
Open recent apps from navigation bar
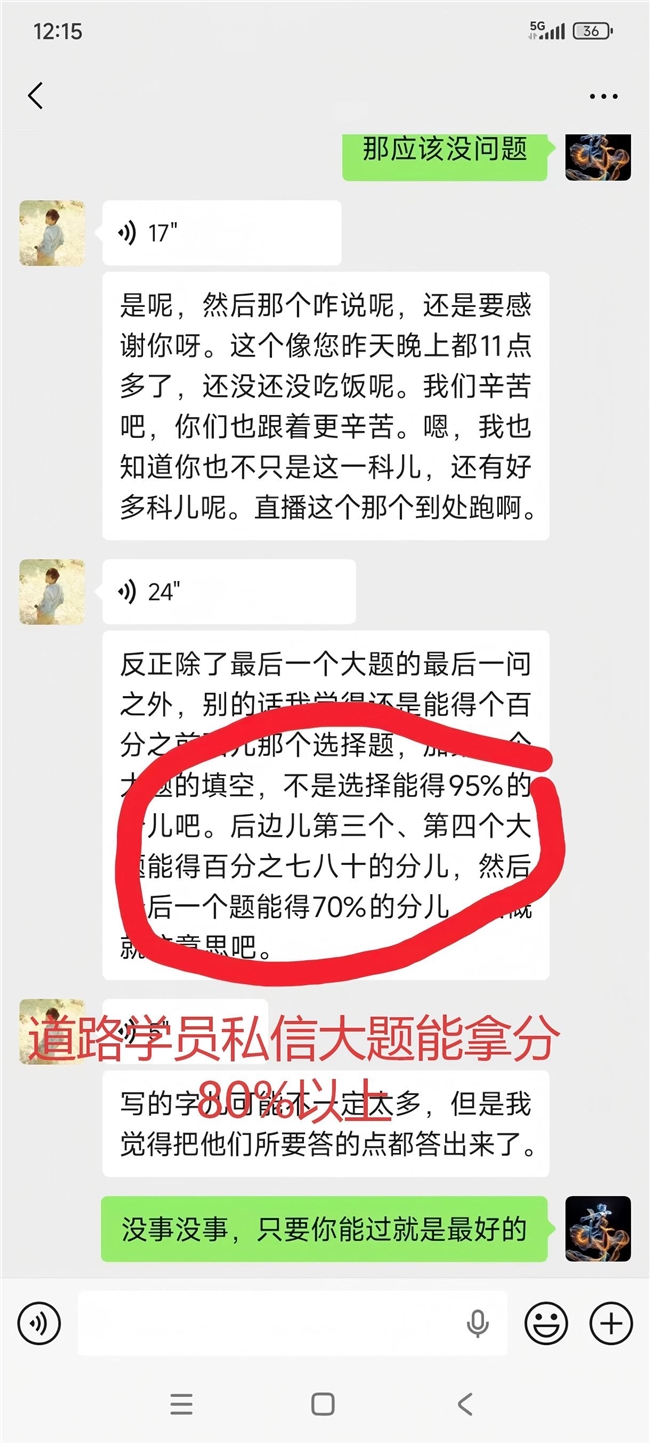tap(181, 1404)
